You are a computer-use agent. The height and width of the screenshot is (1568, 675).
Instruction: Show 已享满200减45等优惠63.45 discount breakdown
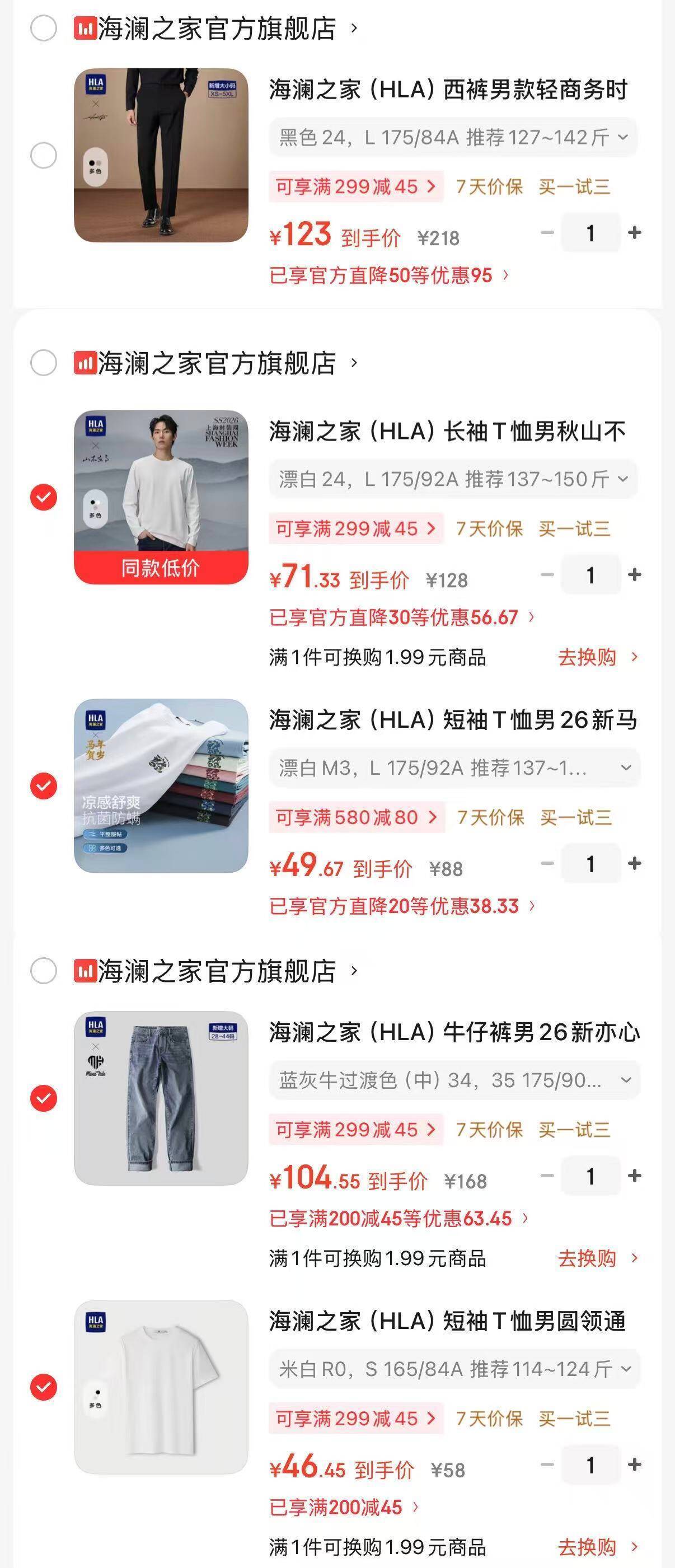point(399,1218)
